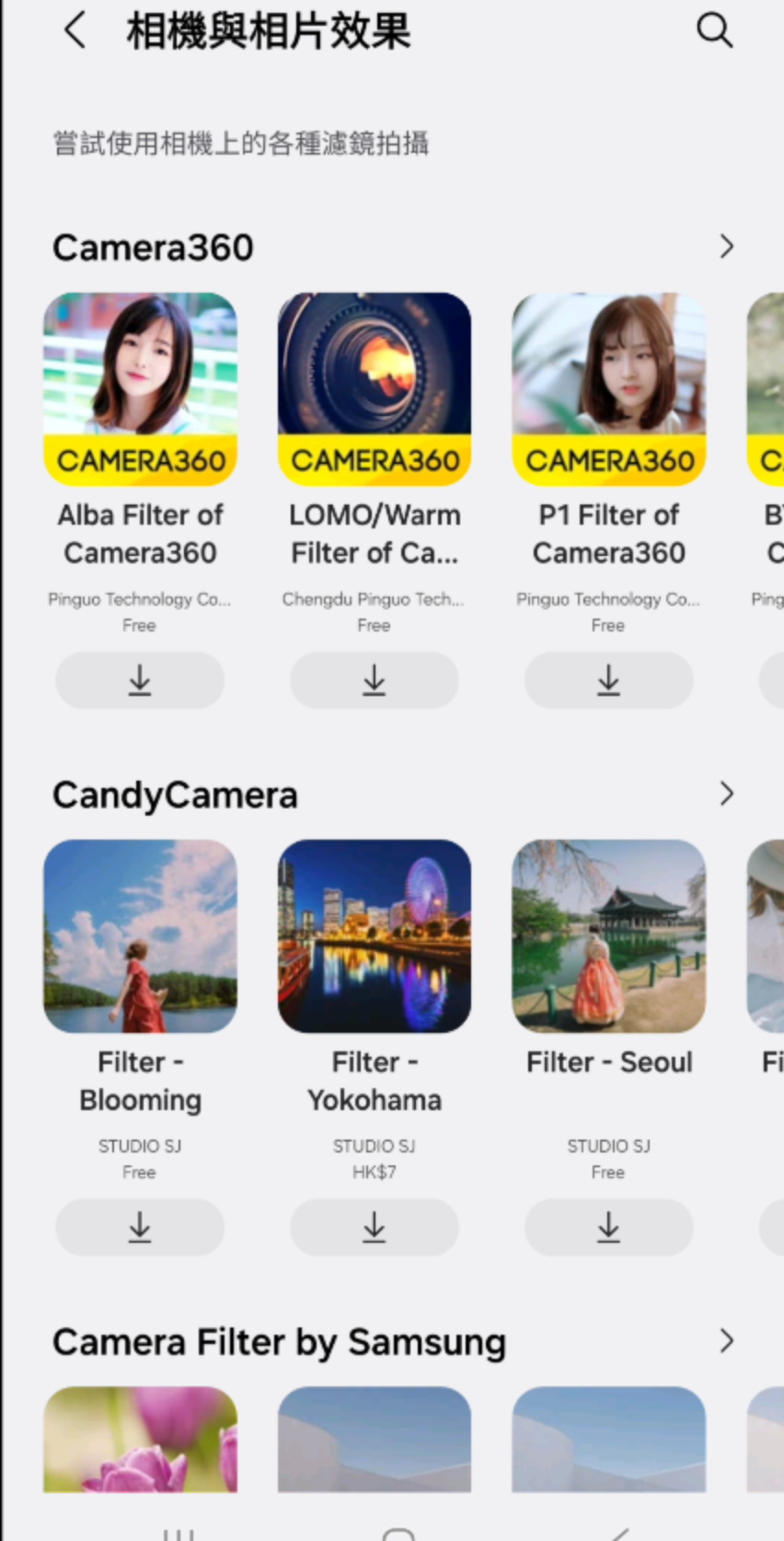Expand Camera Filter by Samsung section
784x1541 pixels.
pyautogui.click(x=726, y=1341)
